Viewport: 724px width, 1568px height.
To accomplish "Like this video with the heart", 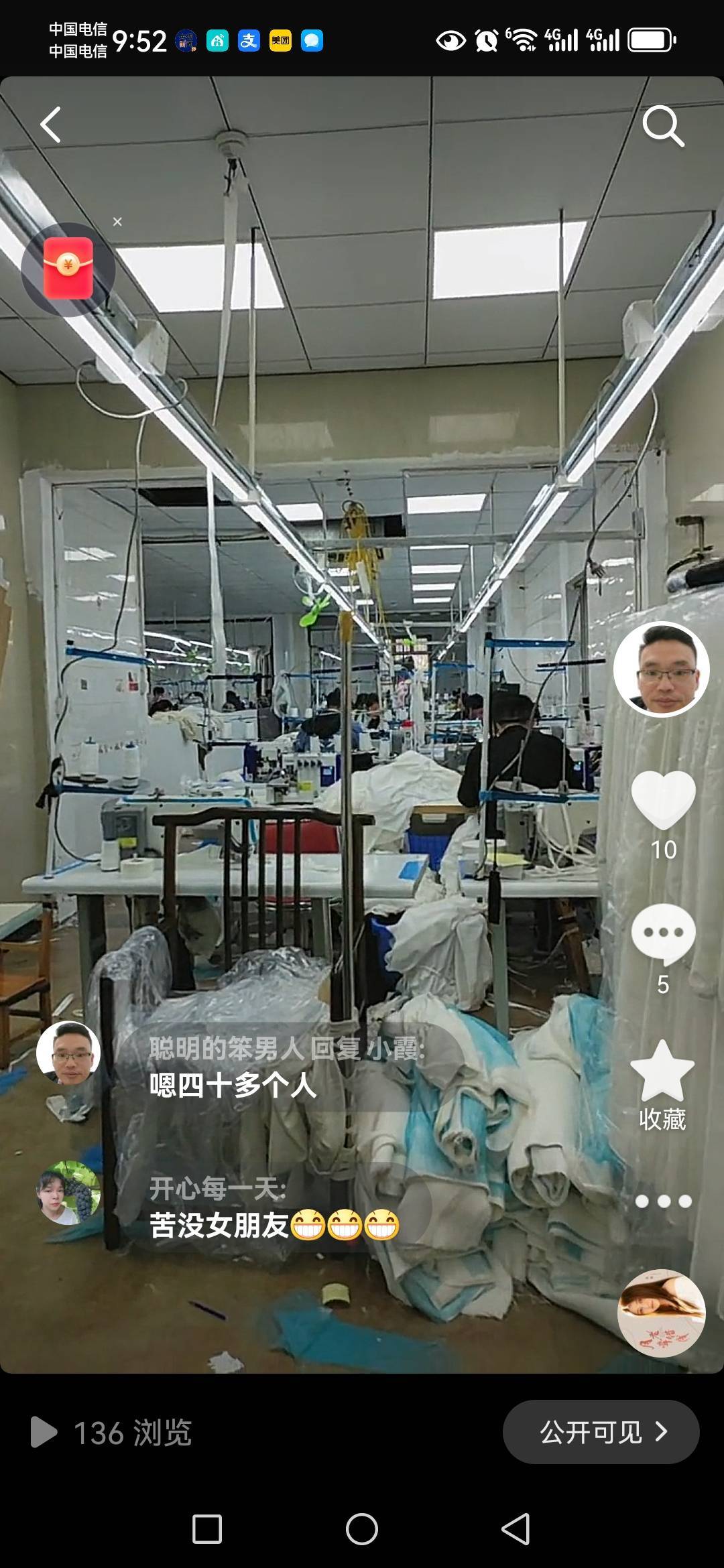I will [663, 799].
